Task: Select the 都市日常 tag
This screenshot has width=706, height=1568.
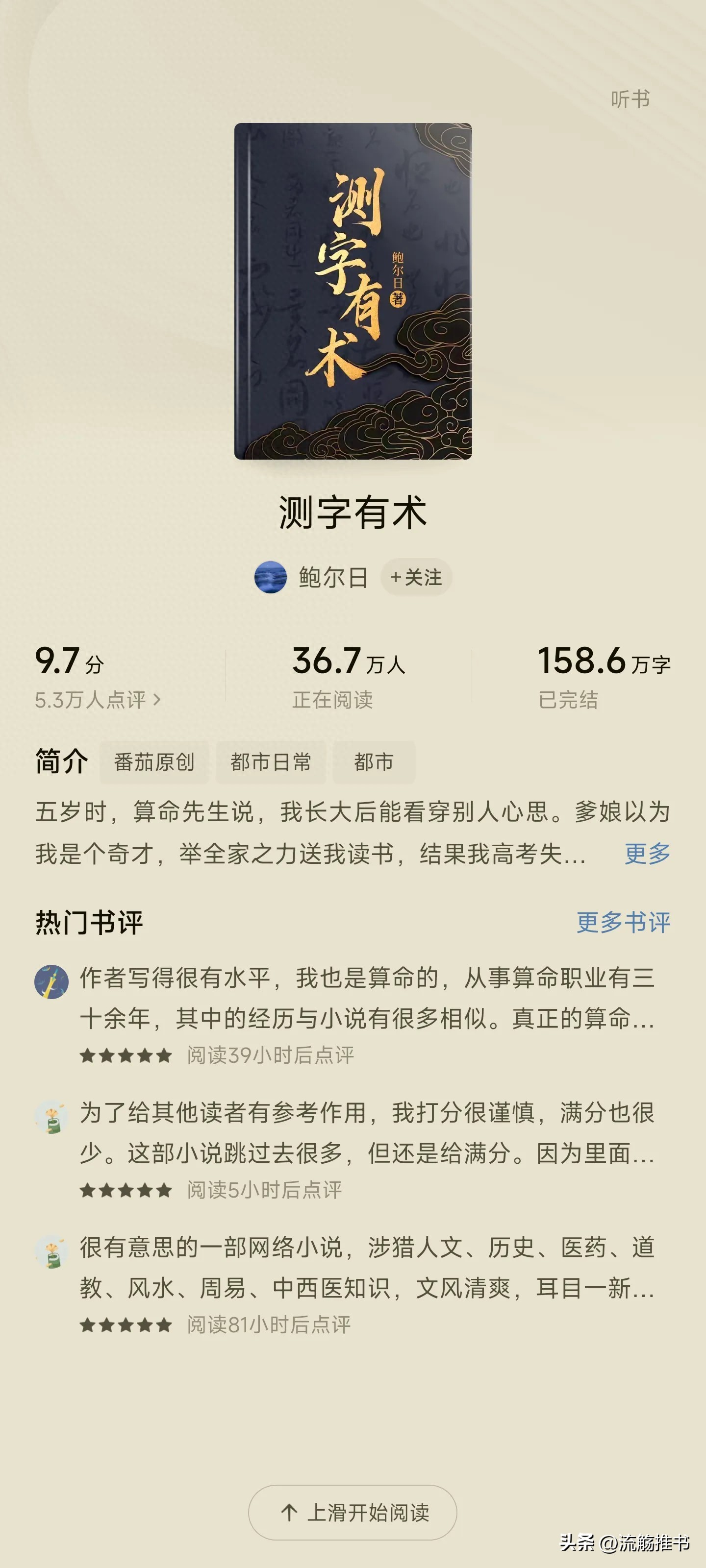Action: click(x=271, y=762)
